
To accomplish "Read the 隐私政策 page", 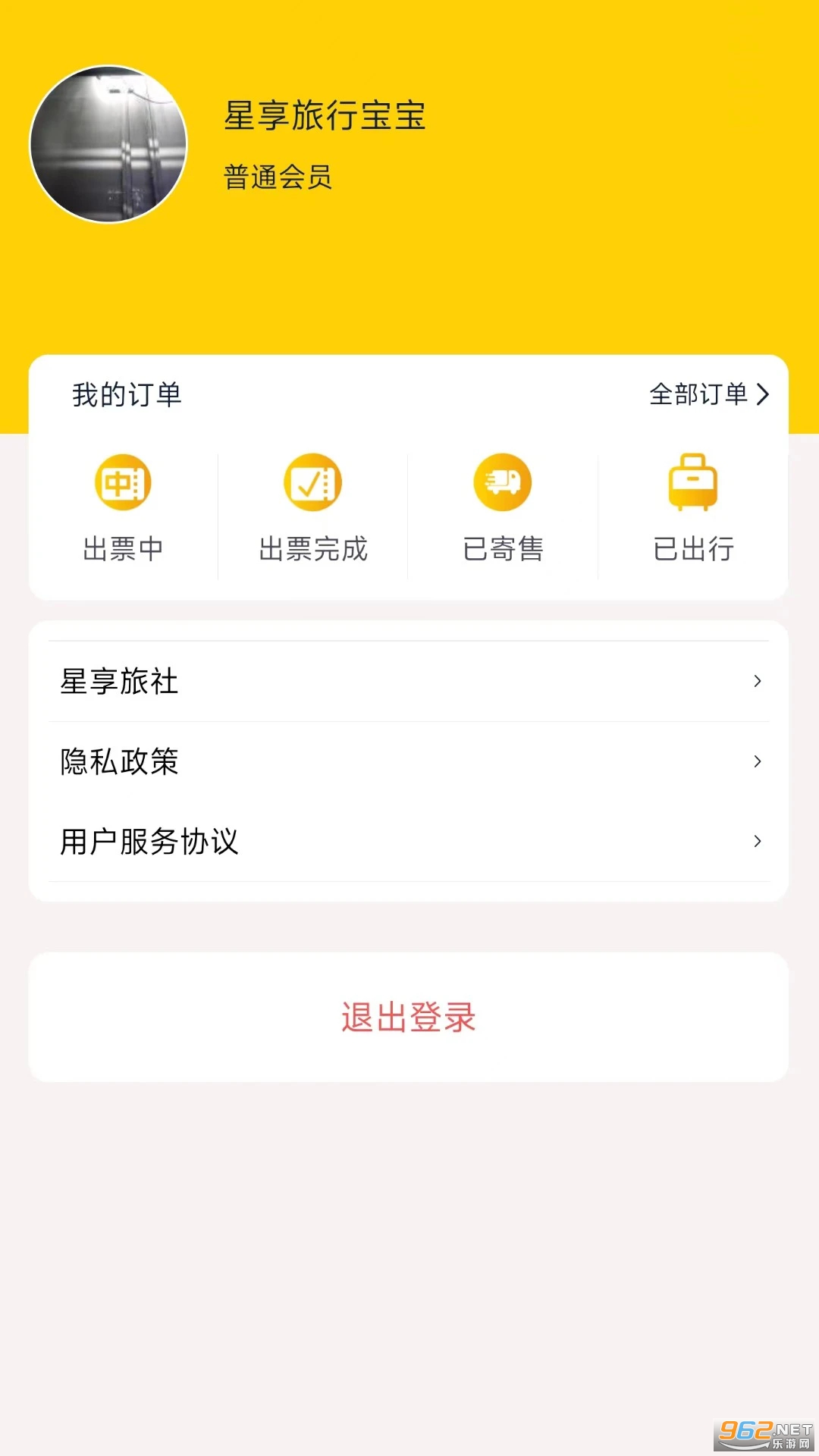I will point(409,761).
